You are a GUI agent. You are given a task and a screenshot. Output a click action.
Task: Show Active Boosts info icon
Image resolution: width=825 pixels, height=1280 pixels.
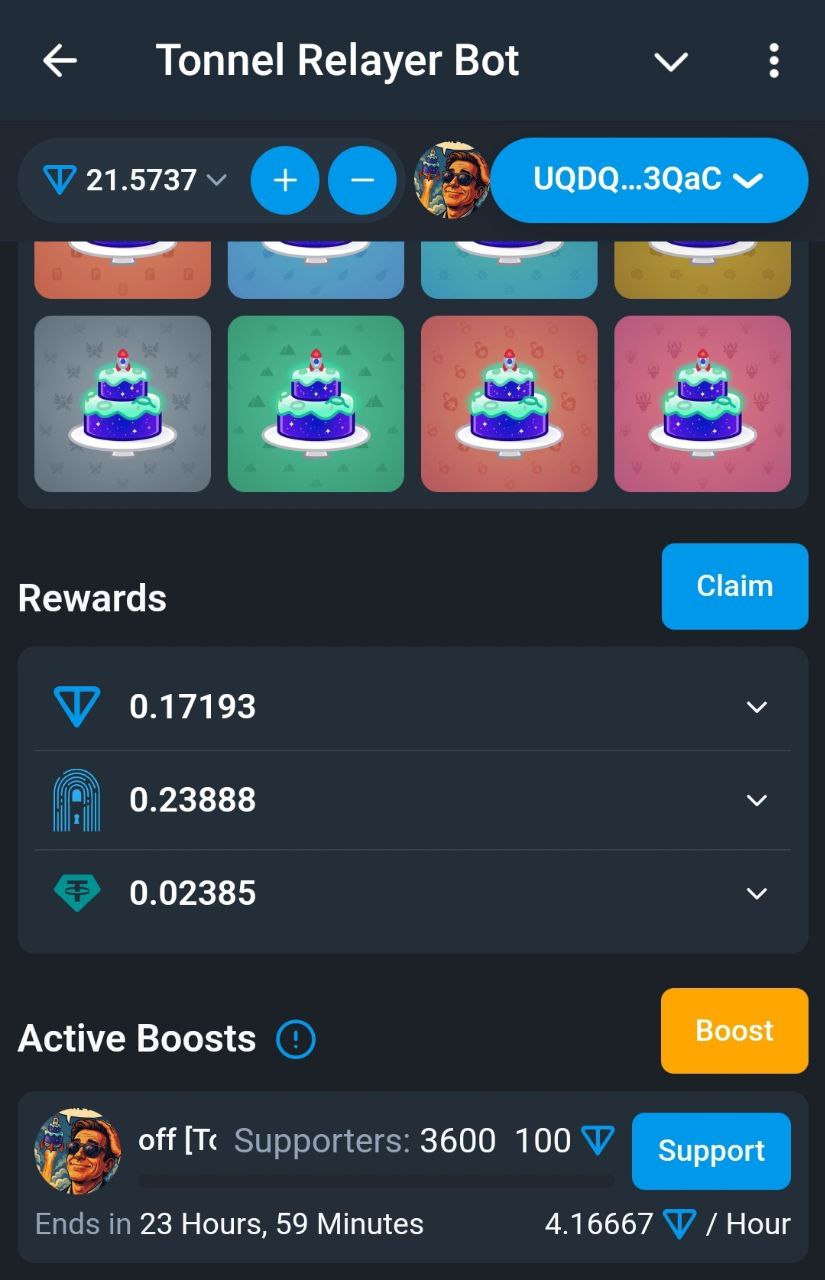pos(295,1040)
